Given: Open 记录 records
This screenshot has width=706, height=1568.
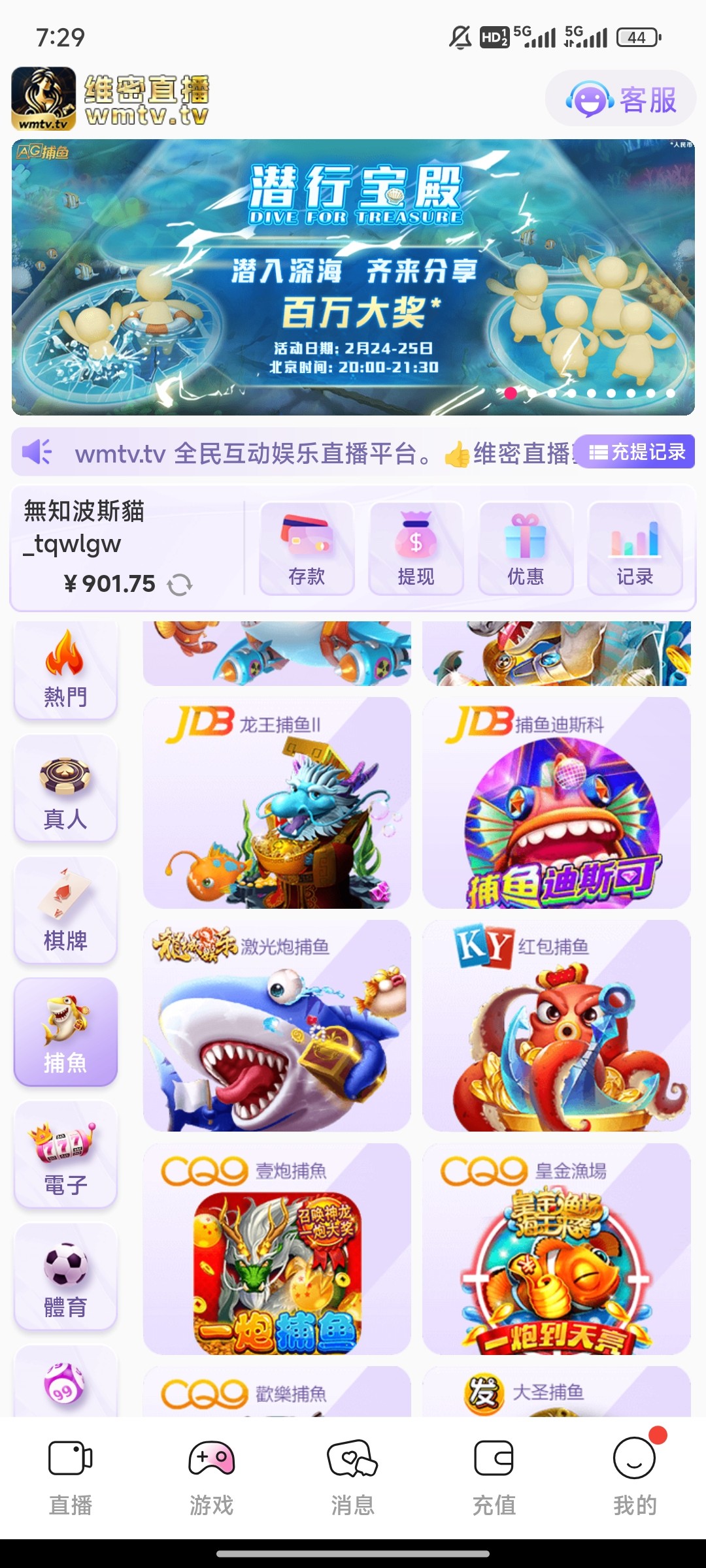Looking at the screenshot, I should click(635, 549).
